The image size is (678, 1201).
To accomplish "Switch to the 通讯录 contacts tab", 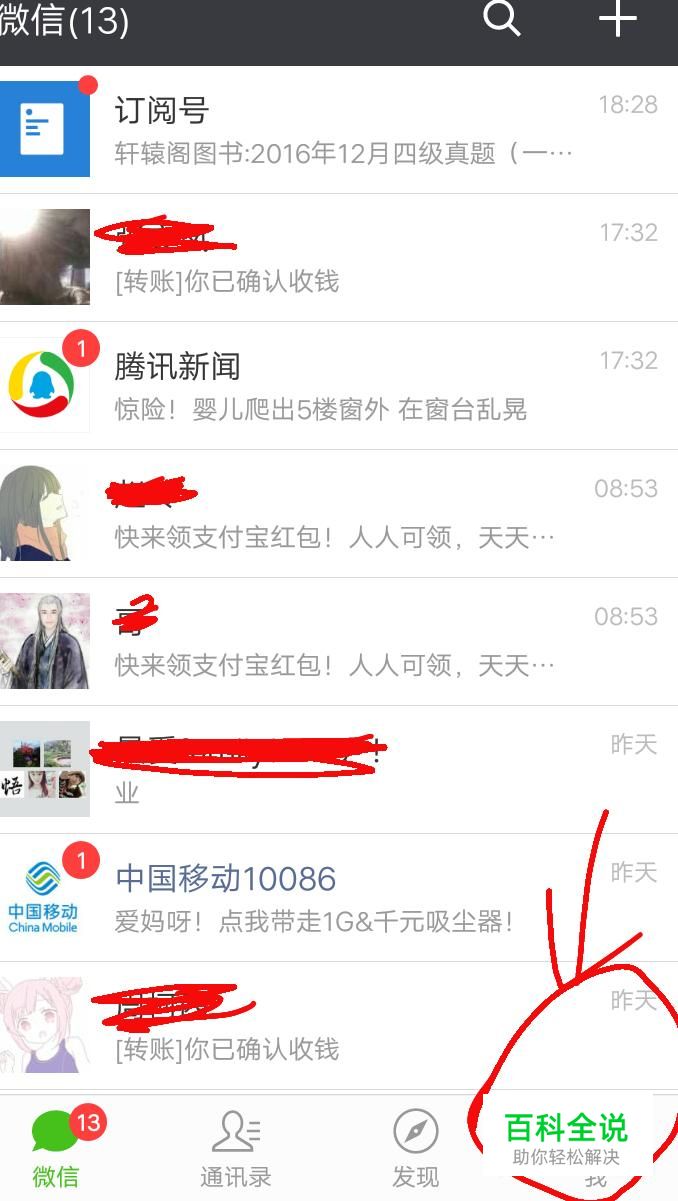I will pos(236,1148).
